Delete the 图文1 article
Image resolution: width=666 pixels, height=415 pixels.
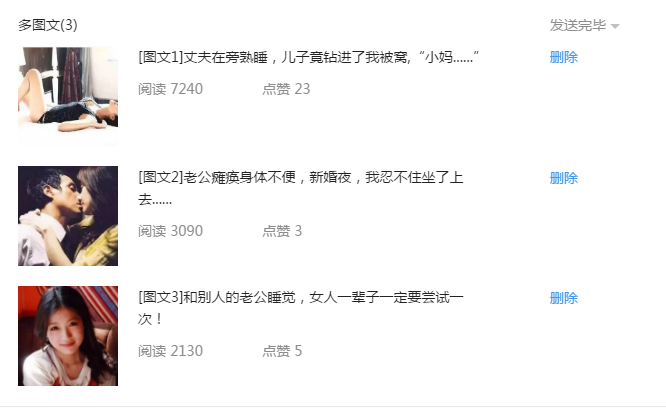(x=563, y=58)
